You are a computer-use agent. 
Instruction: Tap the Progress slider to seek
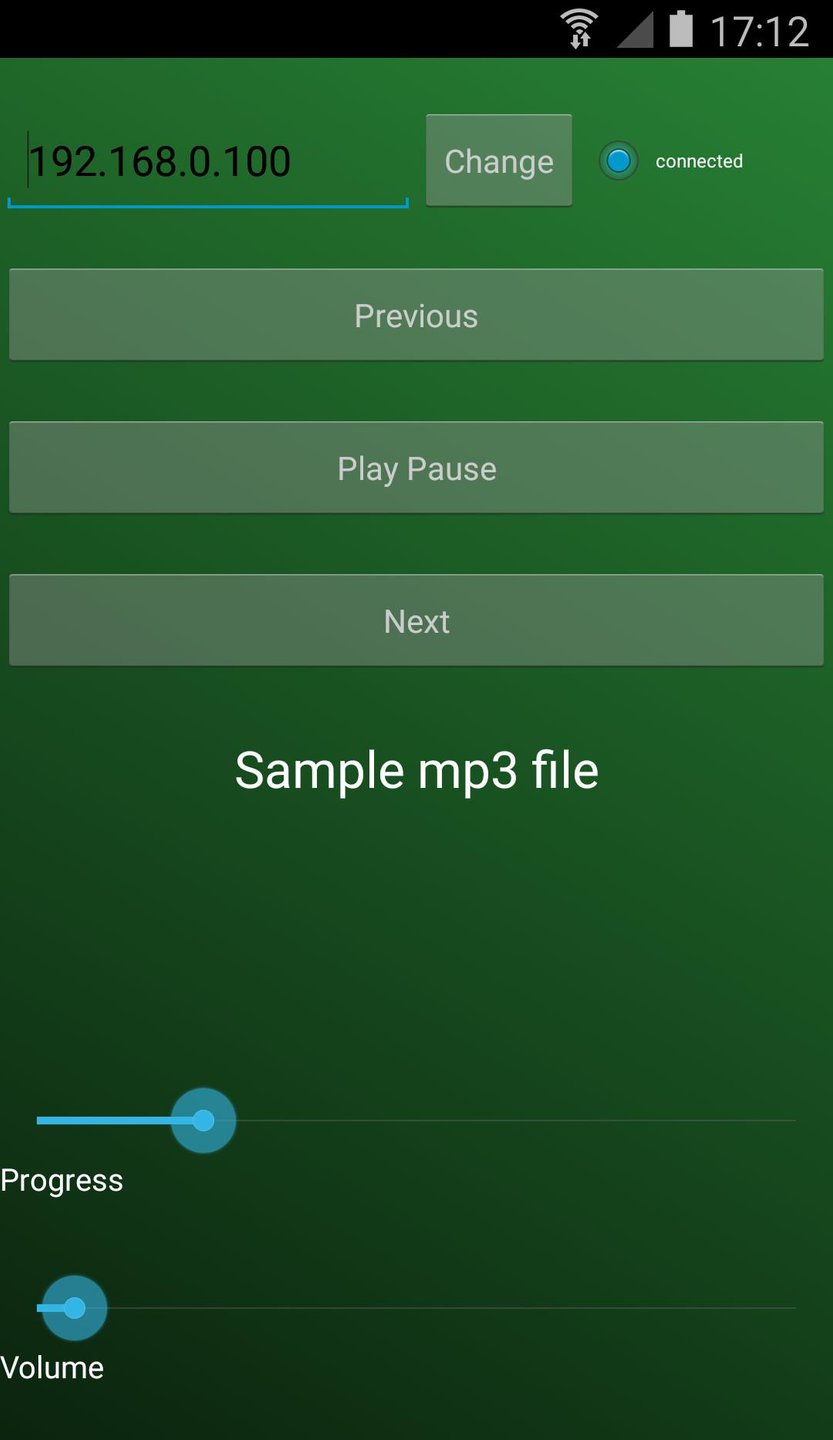click(416, 1121)
